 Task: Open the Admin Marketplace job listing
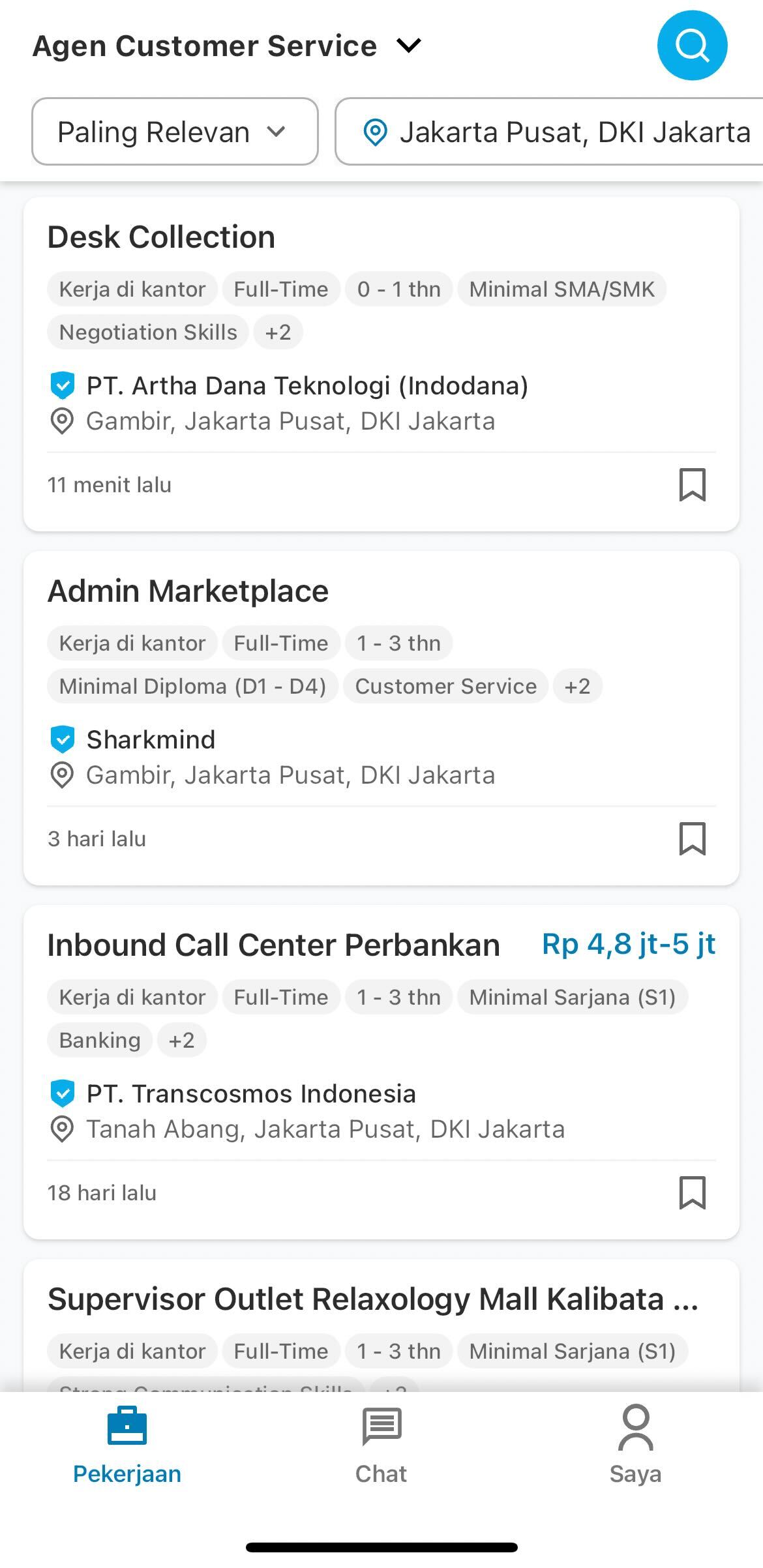click(x=381, y=718)
